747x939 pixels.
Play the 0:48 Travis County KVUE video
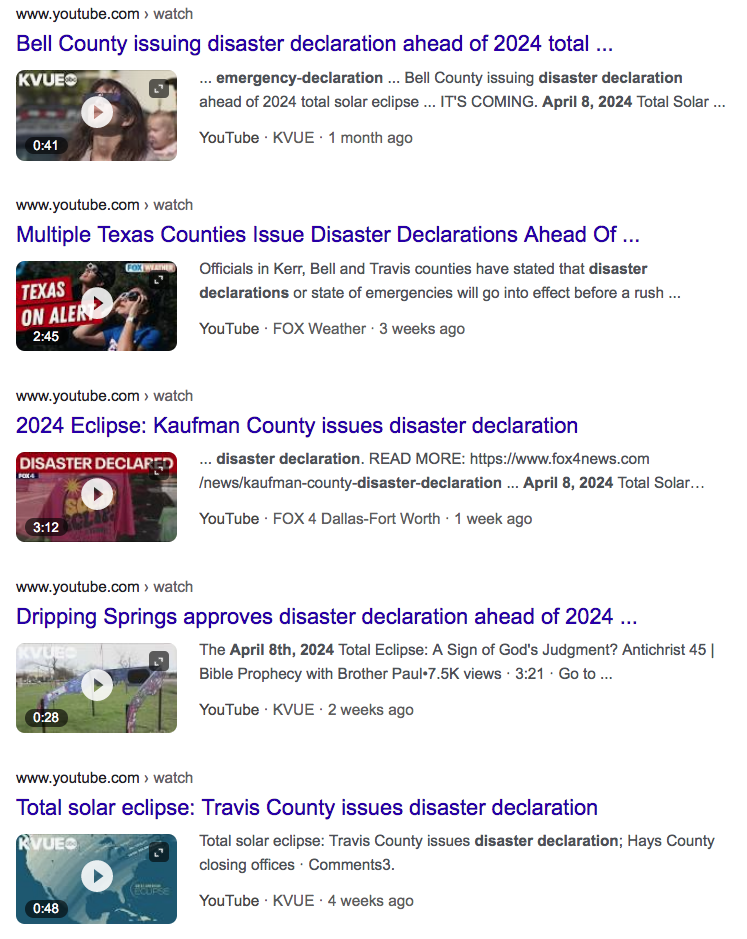(97, 877)
